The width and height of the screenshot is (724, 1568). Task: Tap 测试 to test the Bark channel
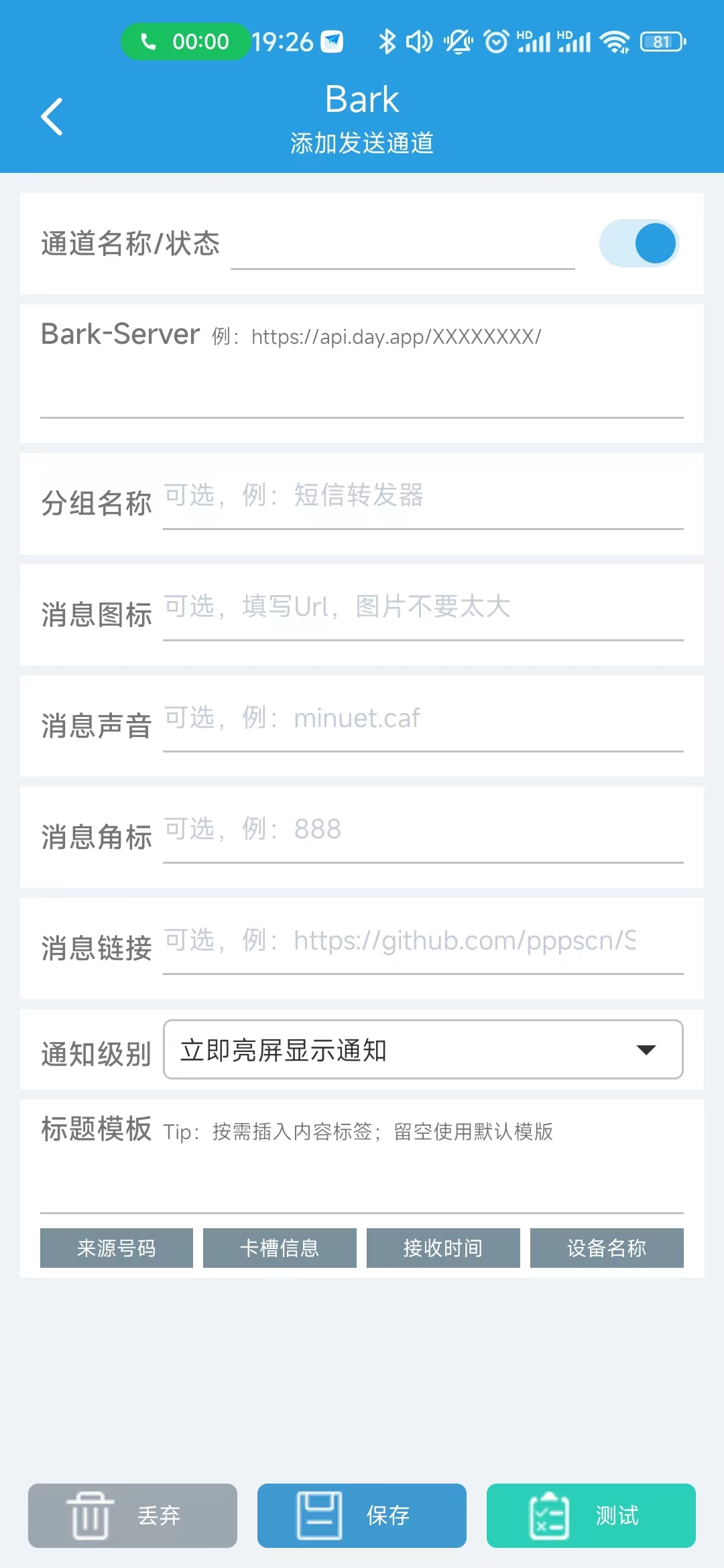[x=590, y=1516]
